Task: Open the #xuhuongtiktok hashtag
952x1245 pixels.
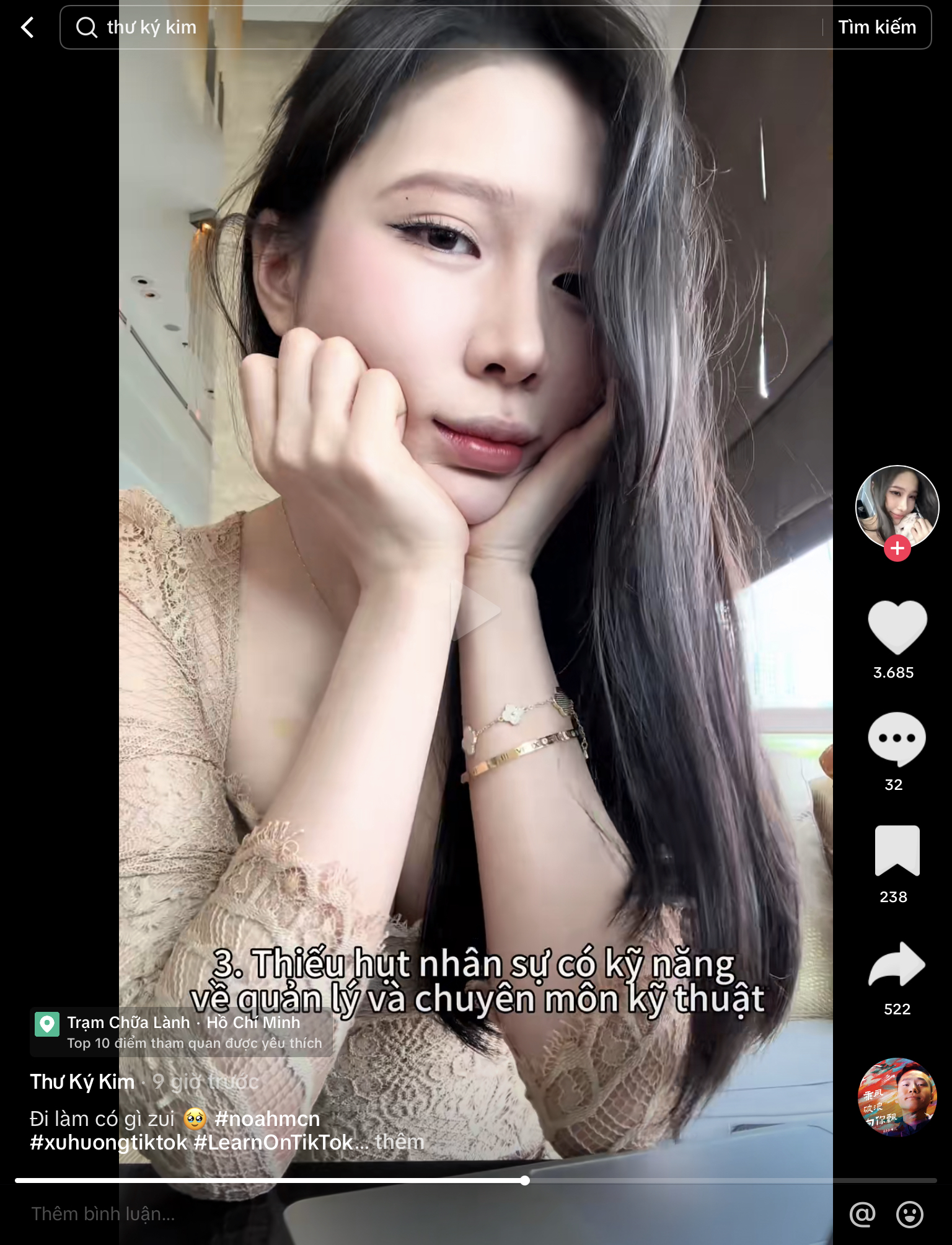Action: click(x=108, y=1142)
